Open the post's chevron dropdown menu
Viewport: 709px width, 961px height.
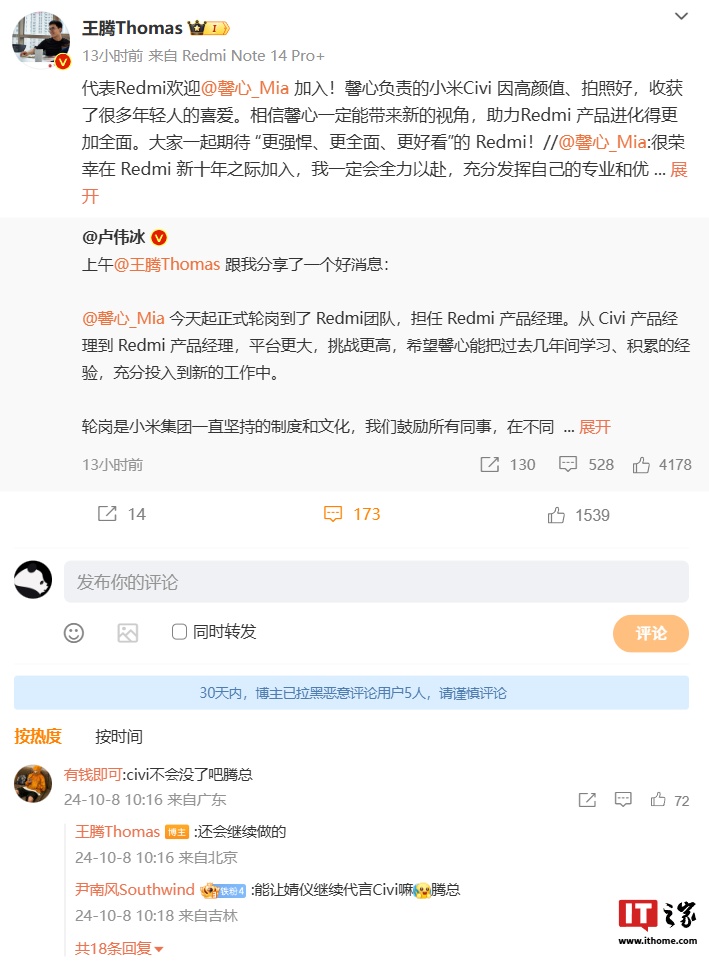pos(681,17)
